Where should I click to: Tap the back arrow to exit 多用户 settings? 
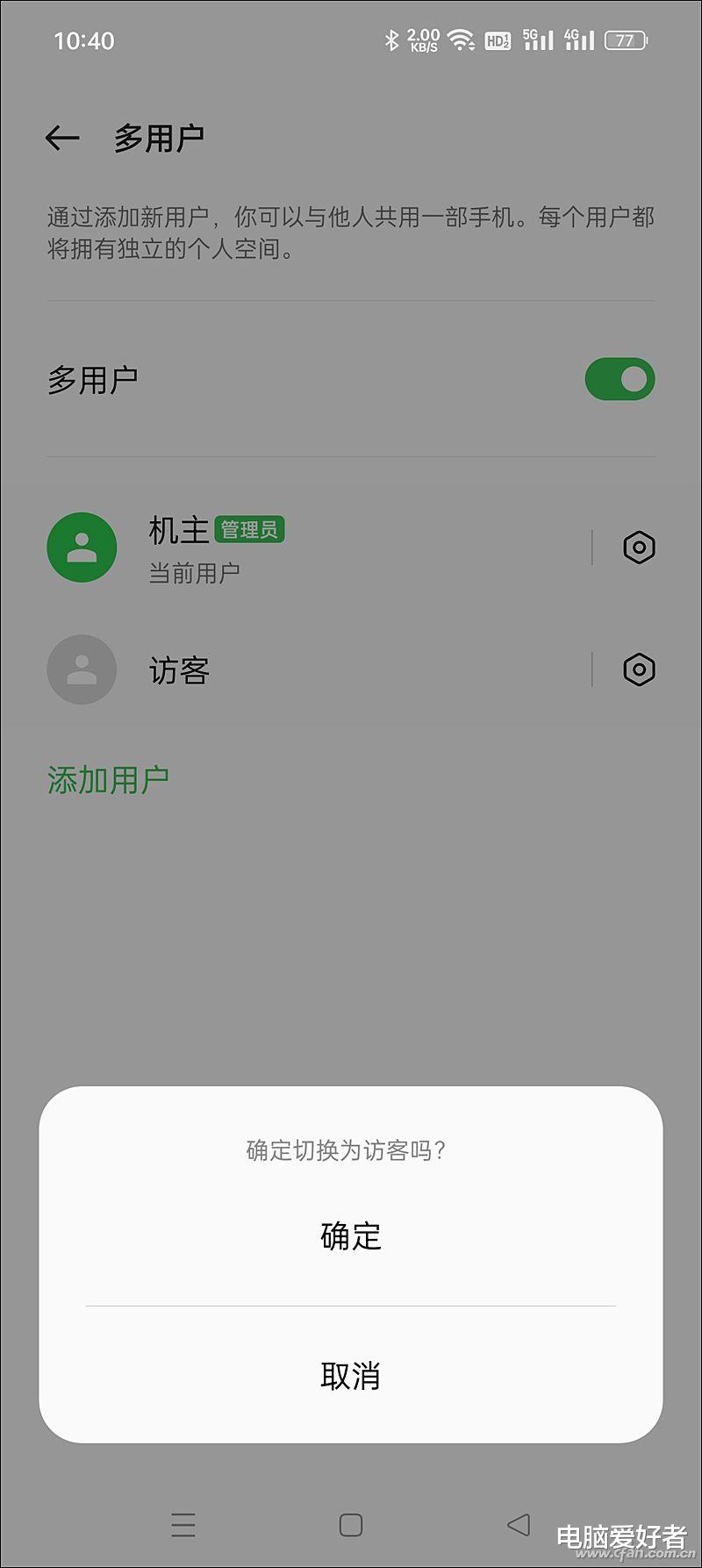(x=62, y=137)
